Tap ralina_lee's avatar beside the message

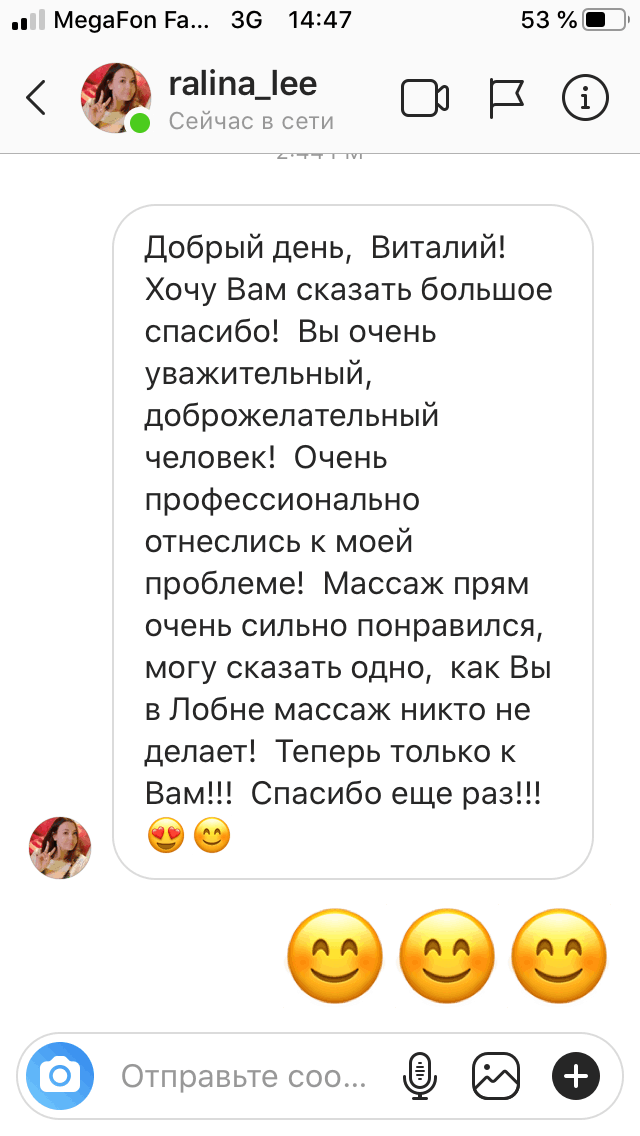pos(60,847)
